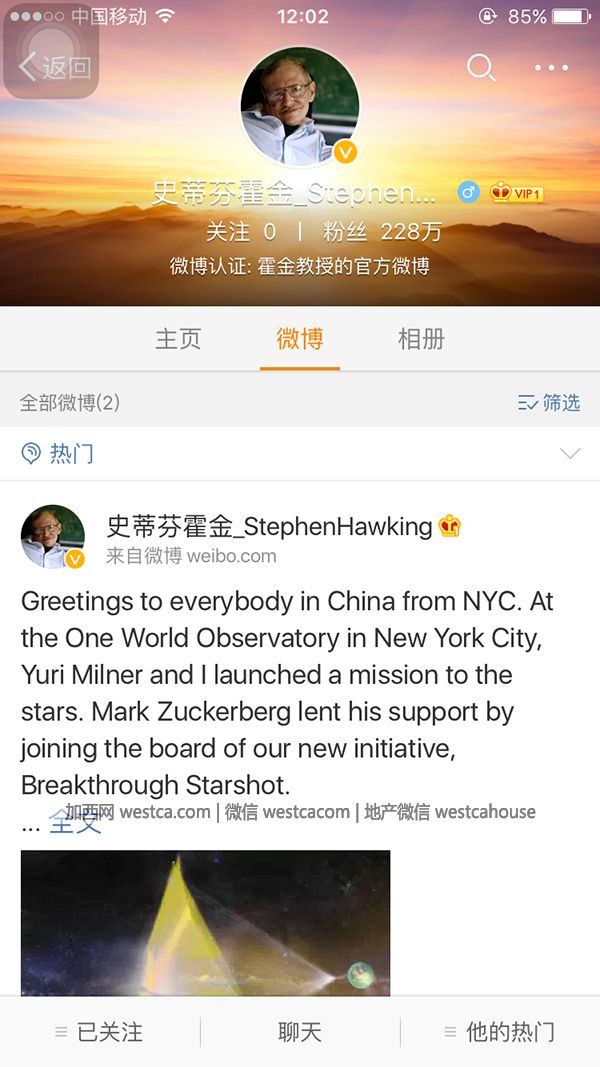The height and width of the screenshot is (1067, 600).
Task: Open the three-dot overflow menu
Action: coord(551,67)
